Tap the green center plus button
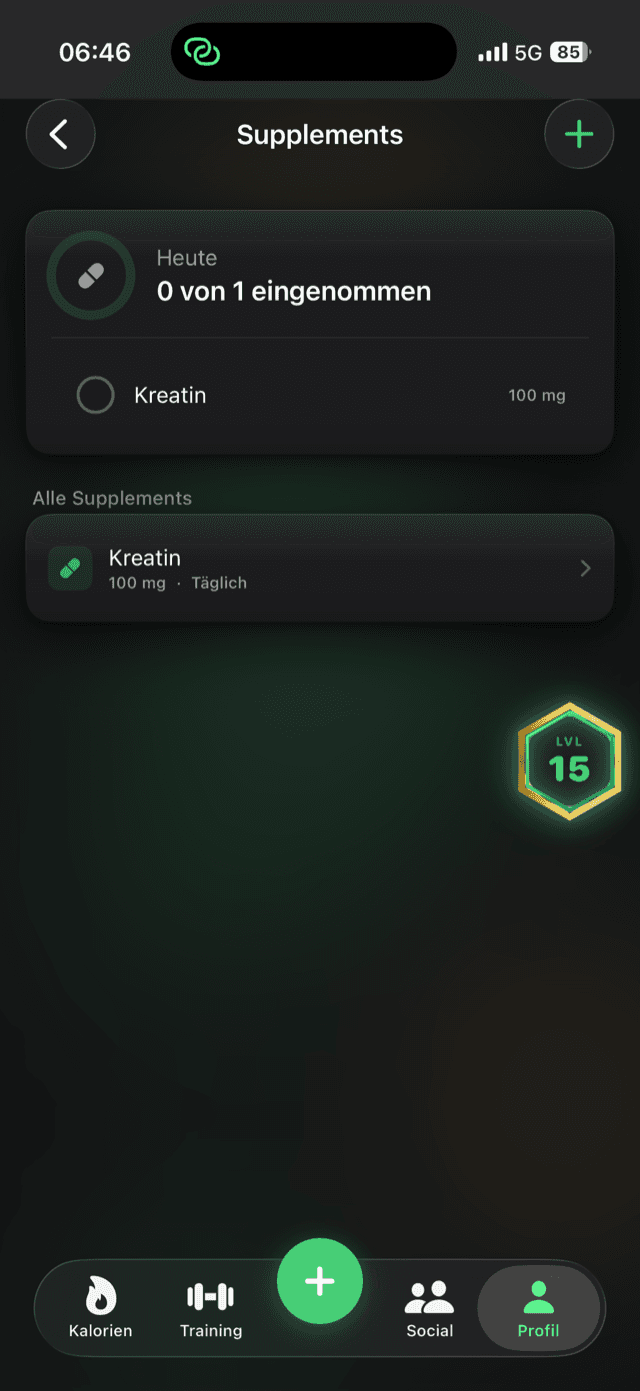This screenshot has width=640, height=1391. pyautogui.click(x=320, y=1281)
